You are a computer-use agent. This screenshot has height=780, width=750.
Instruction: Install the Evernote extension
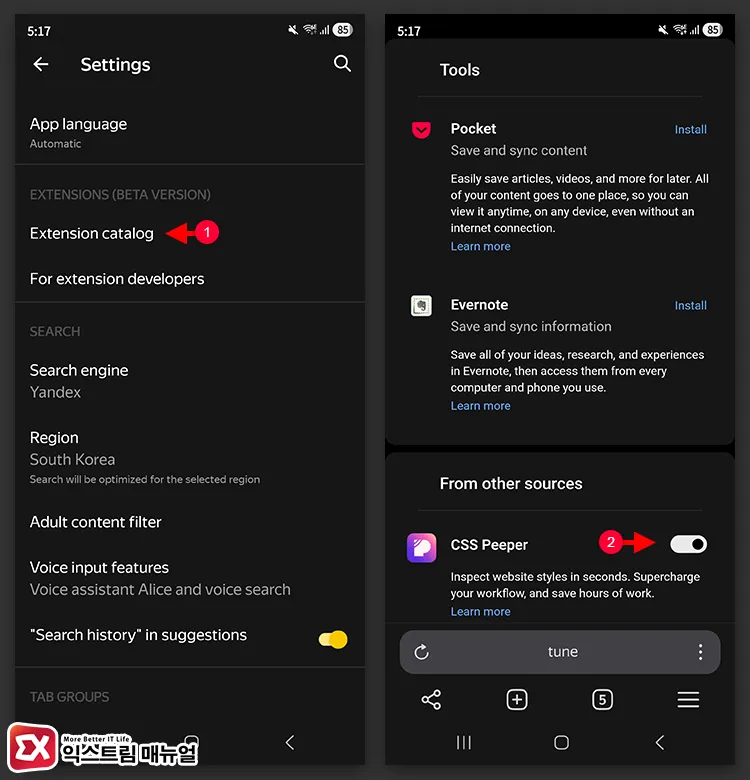(x=690, y=305)
